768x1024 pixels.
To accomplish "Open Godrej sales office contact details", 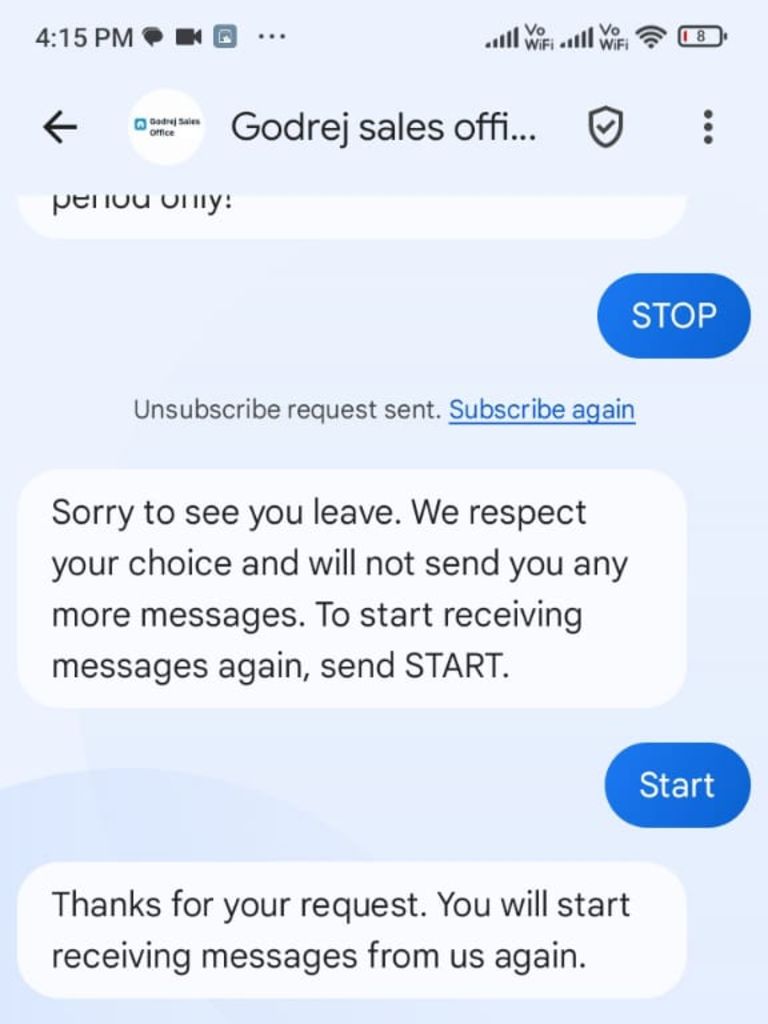I will (x=383, y=128).
